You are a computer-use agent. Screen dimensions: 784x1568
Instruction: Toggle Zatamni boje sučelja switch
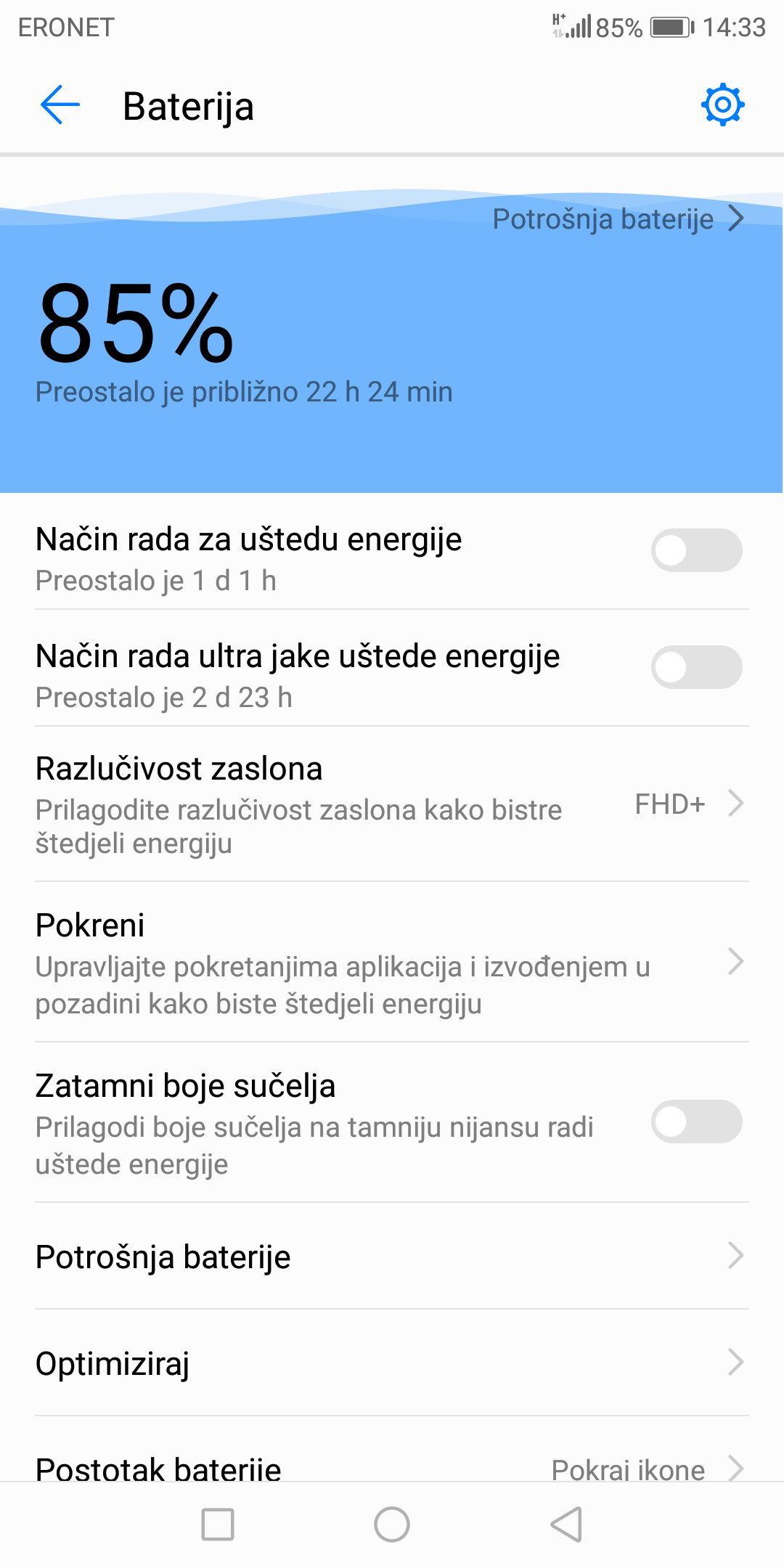tap(696, 1122)
